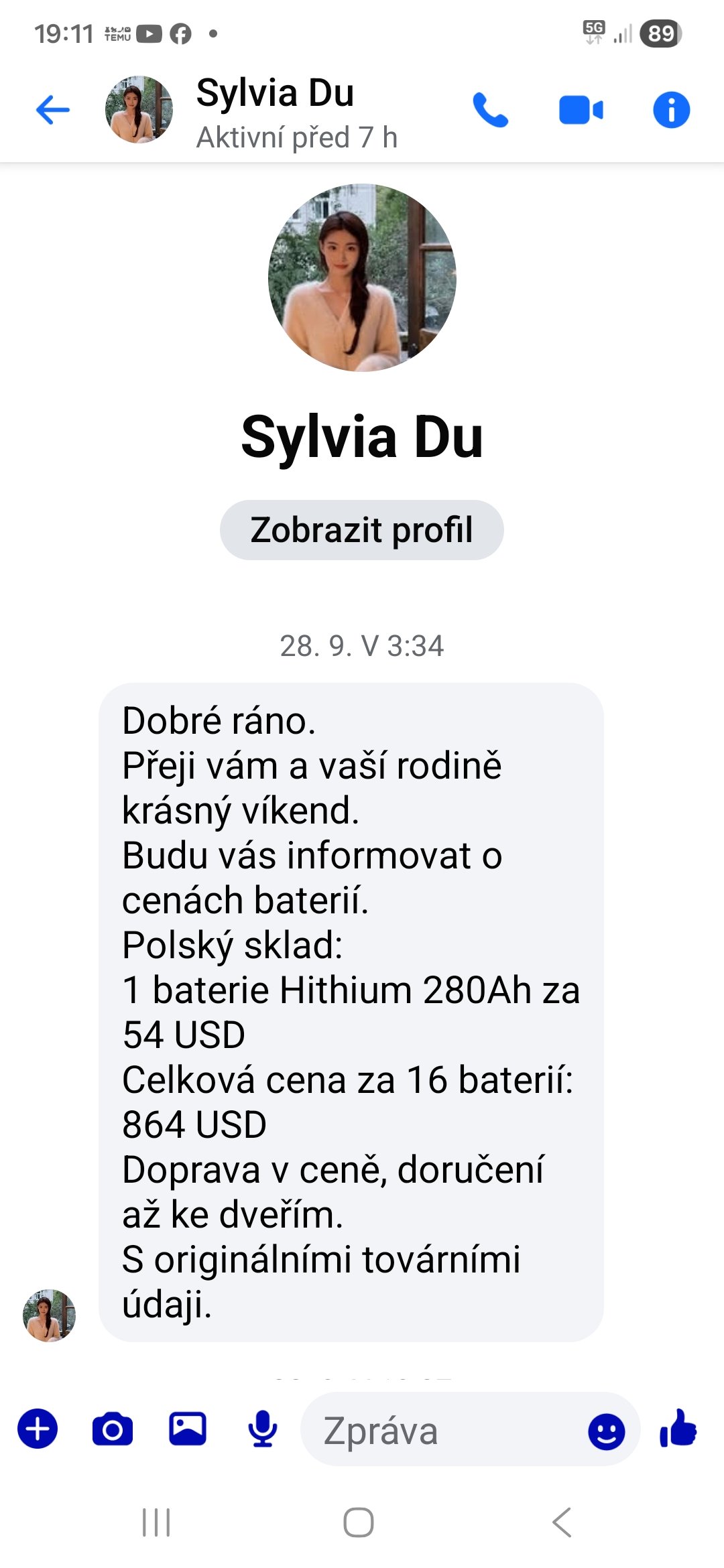Start a video call with Sylvia Du
724x1568 pixels.
pyautogui.click(x=581, y=110)
